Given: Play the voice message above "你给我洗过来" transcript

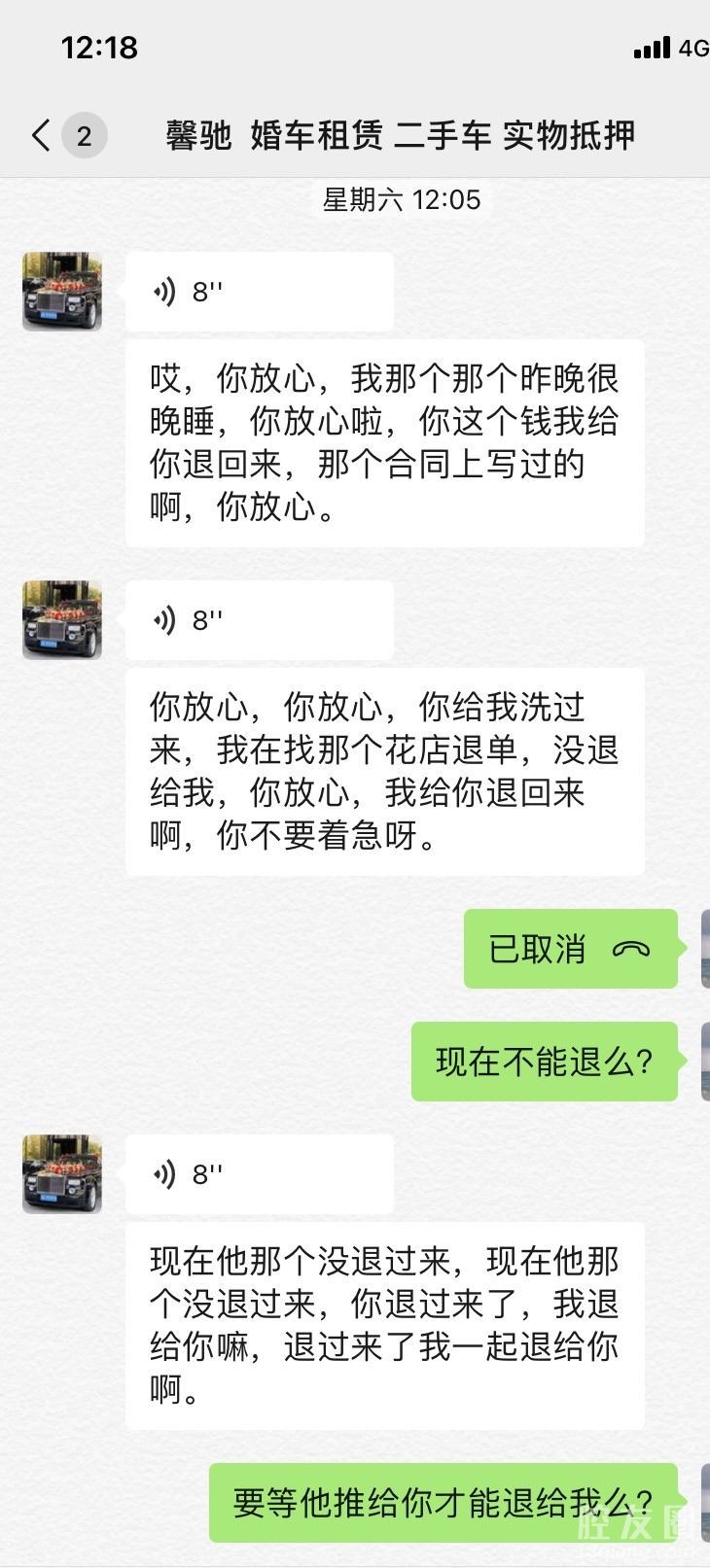Looking at the screenshot, I should [x=259, y=620].
